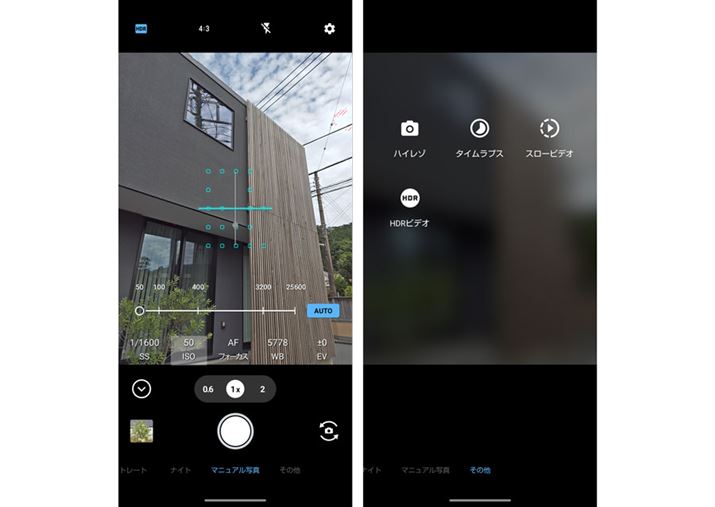The height and width of the screenshot is (507, 715).
Task: Flip to the front camera
Action: tap(329, 431)
